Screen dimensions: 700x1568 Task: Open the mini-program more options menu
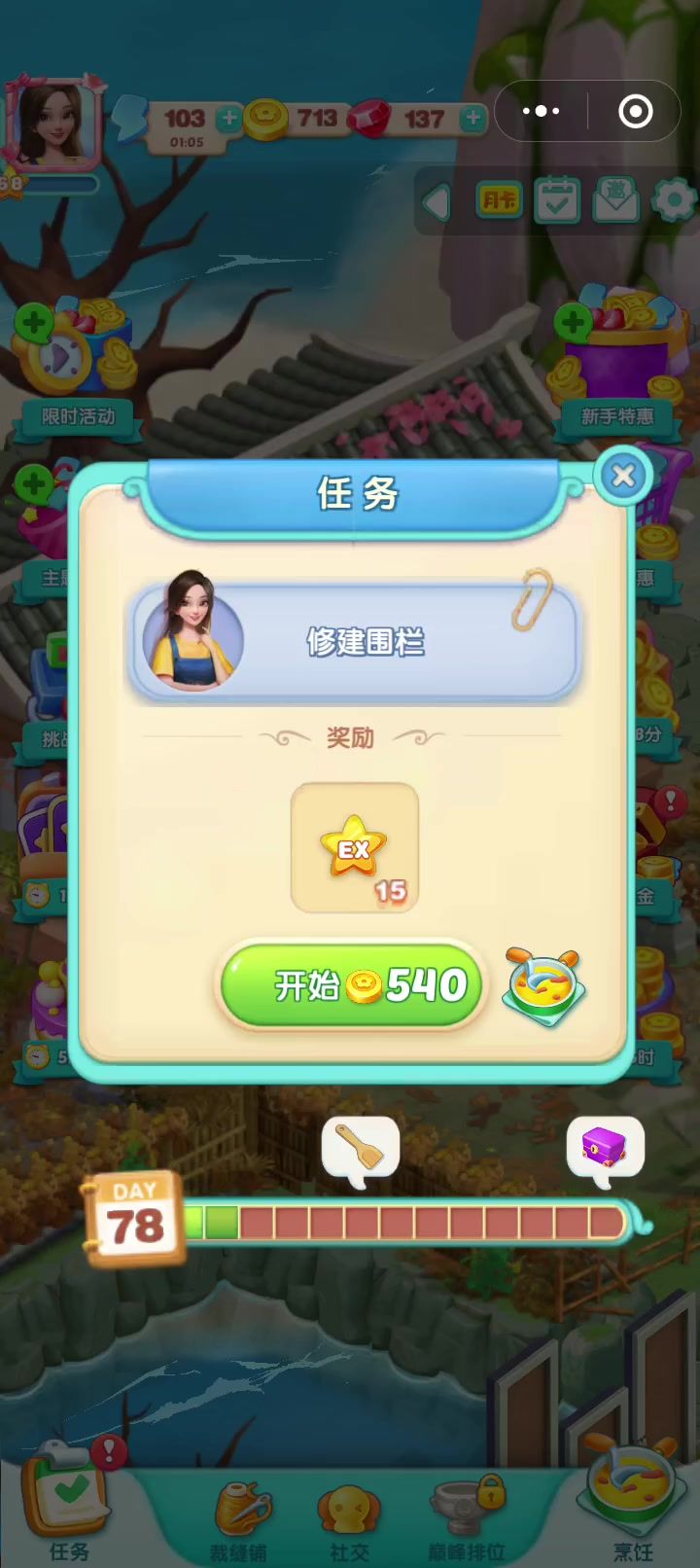(x=542, y=111)
